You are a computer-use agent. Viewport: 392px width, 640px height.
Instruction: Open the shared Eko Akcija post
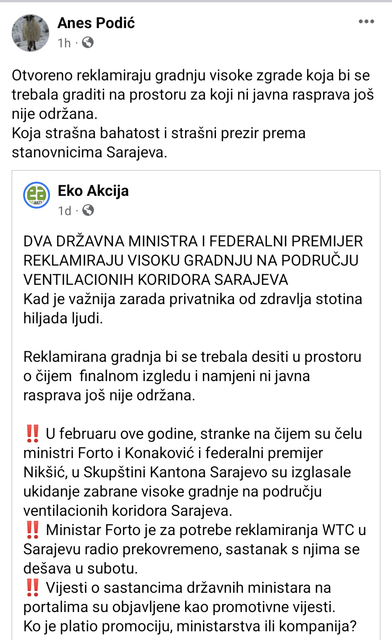196,405
